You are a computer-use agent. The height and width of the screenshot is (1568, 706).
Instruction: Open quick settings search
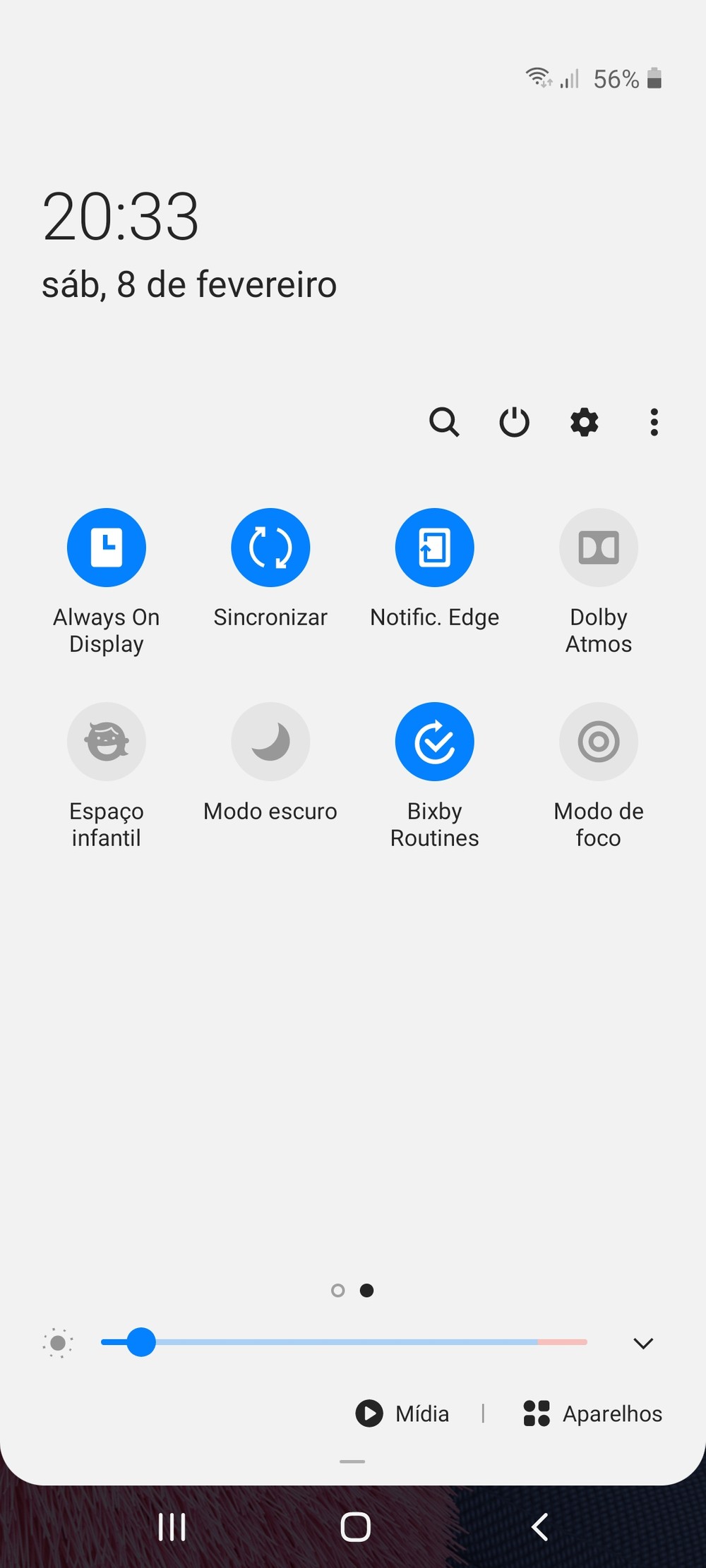pos(444,423)
